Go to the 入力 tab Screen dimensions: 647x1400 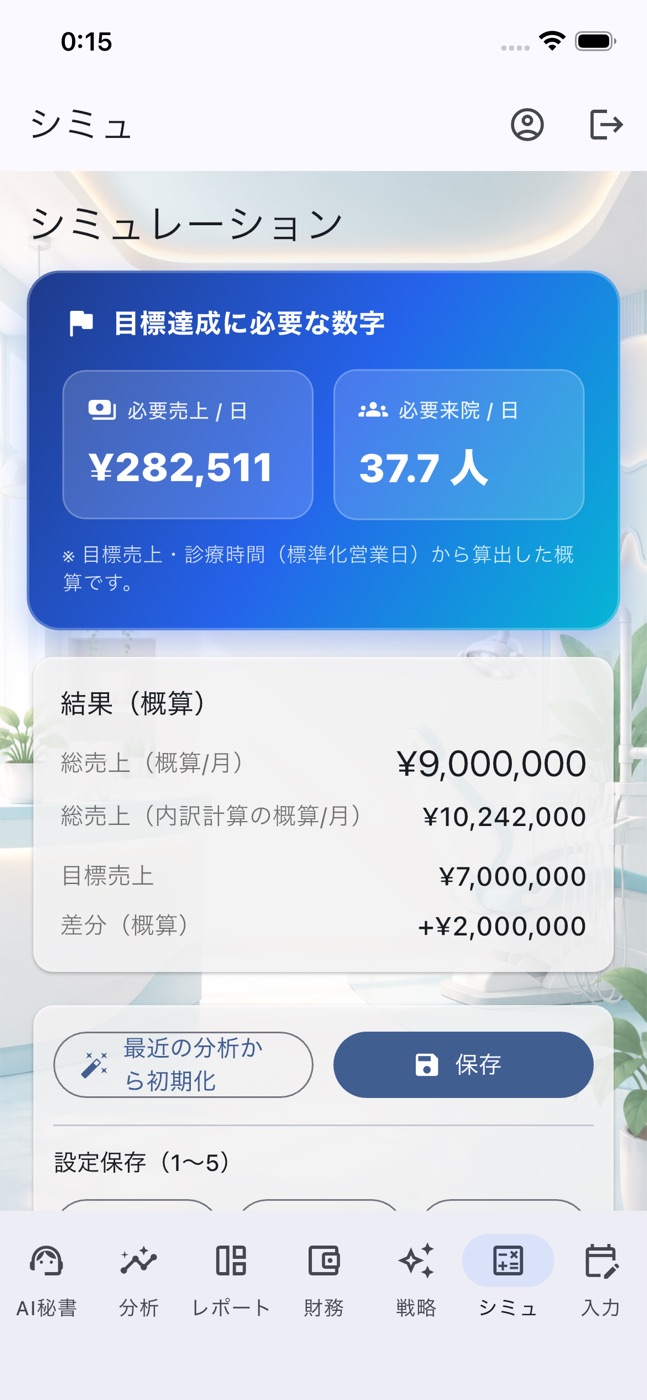(600, 1280)
